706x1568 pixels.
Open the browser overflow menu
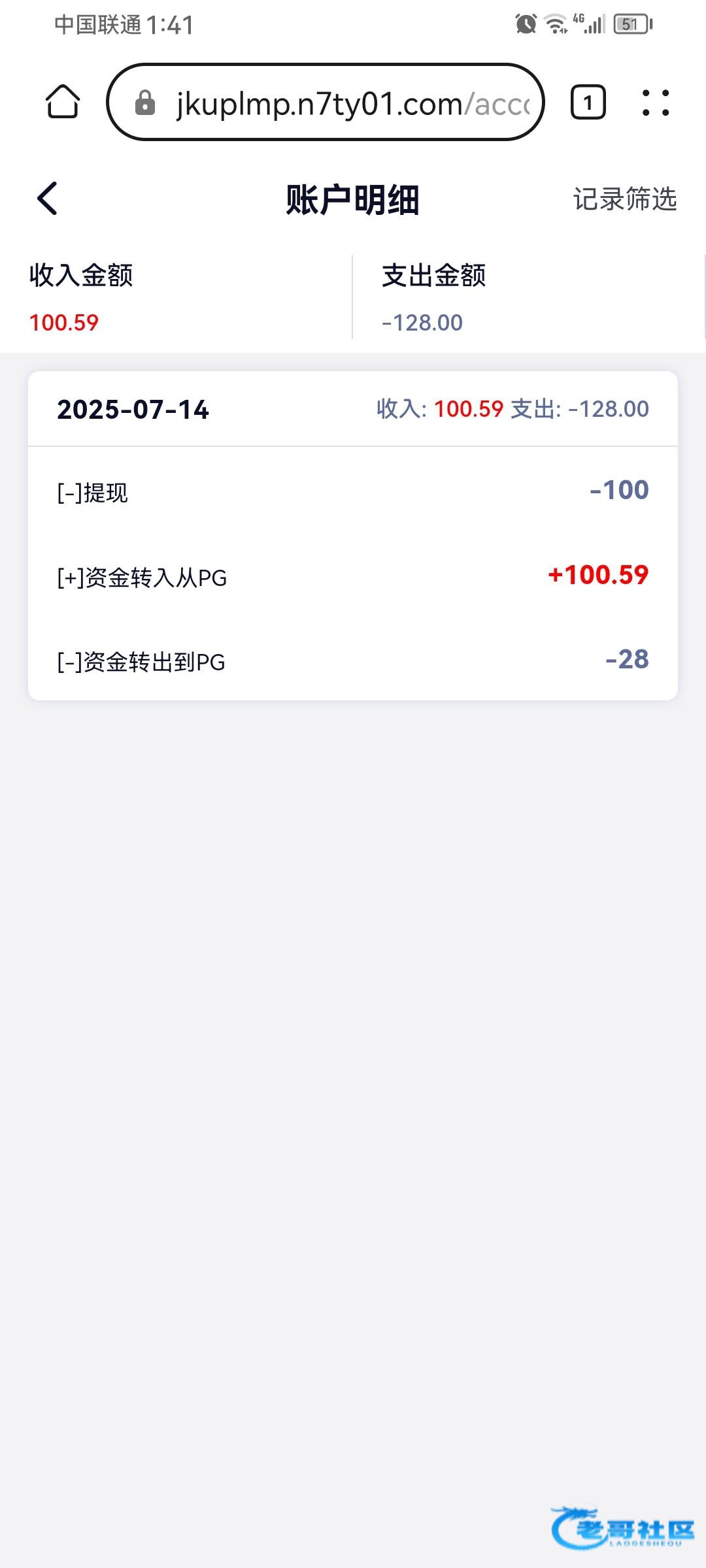pos(655,103)
